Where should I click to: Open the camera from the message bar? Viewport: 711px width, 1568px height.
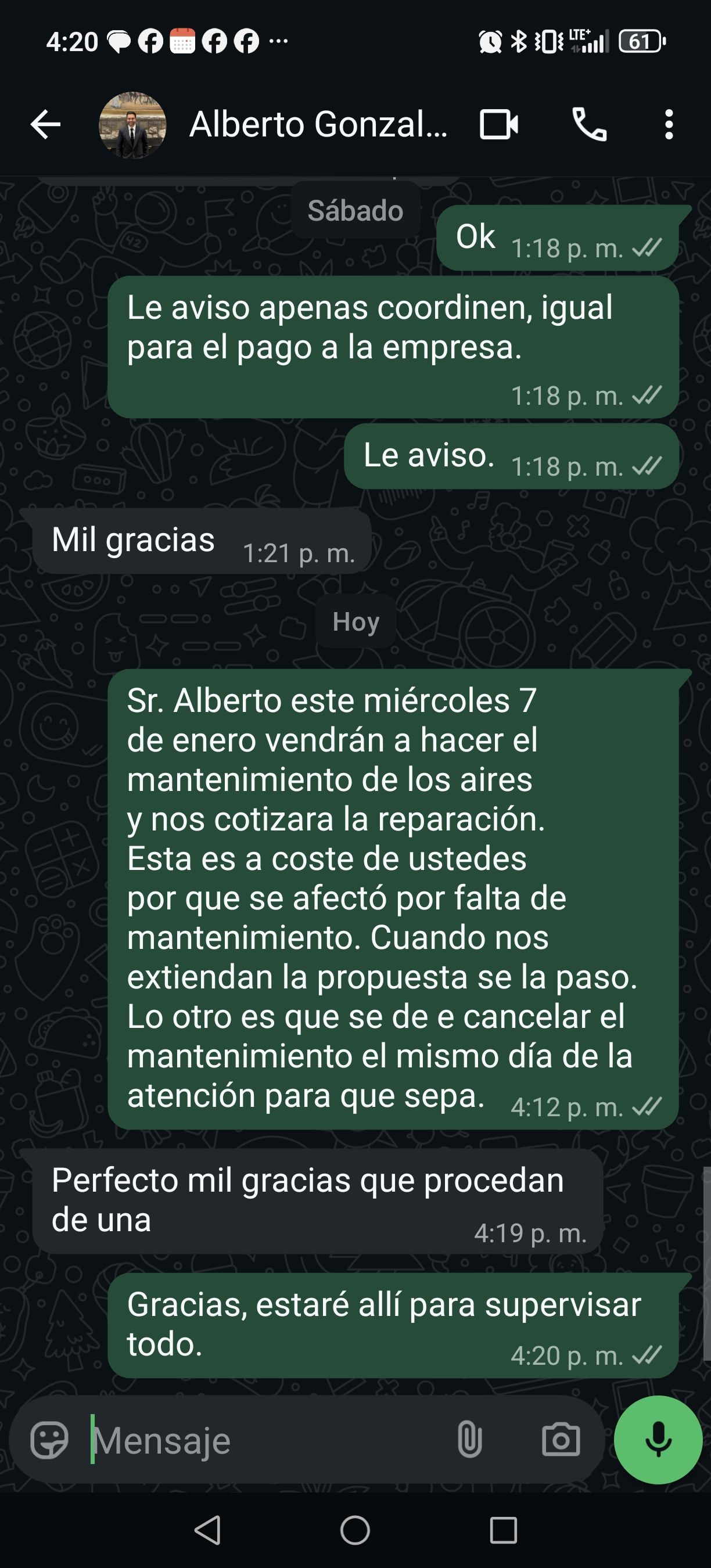click(561, 1440)
